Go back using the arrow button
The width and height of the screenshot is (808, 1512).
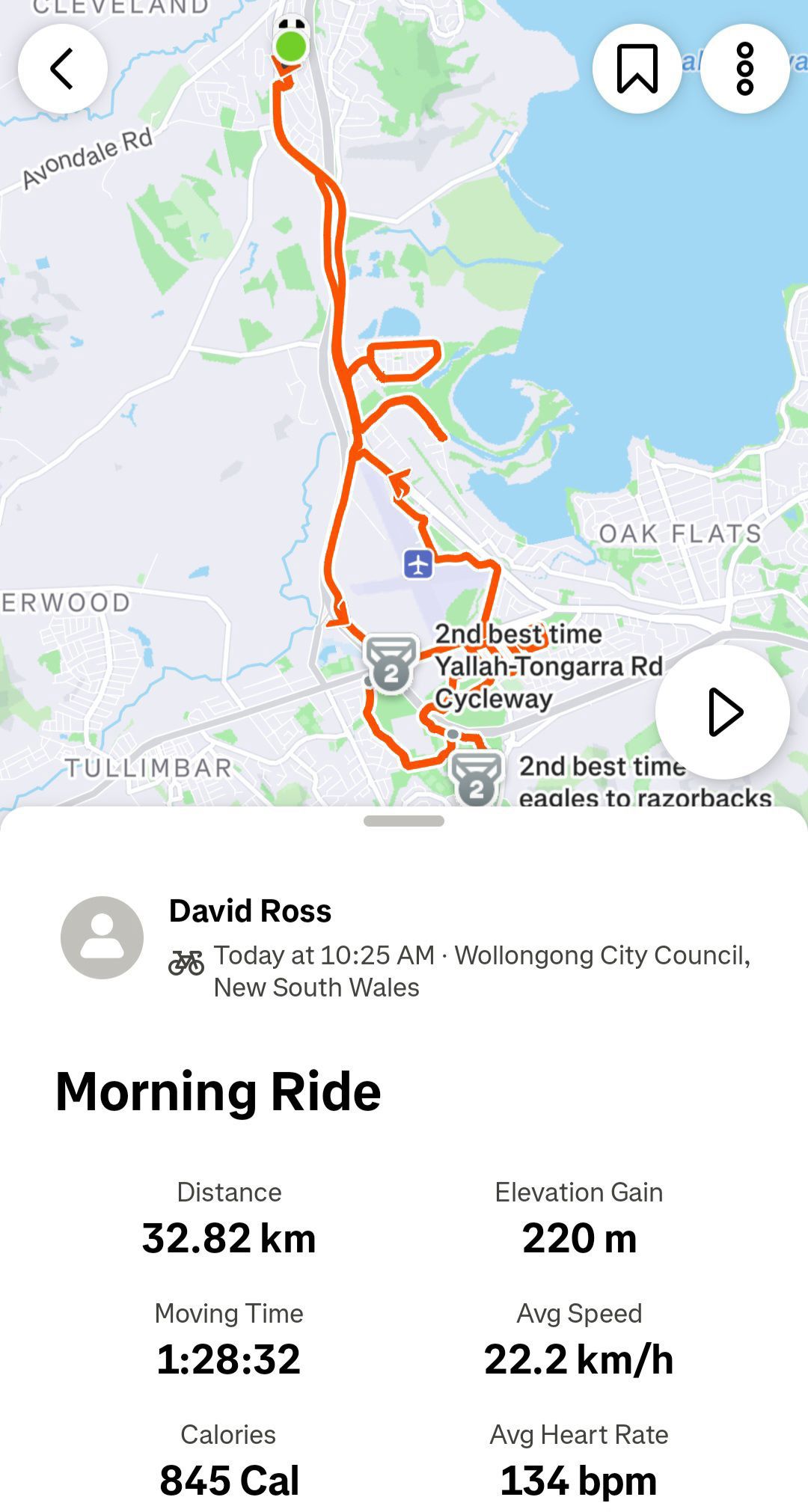click(x=63, y=69)
